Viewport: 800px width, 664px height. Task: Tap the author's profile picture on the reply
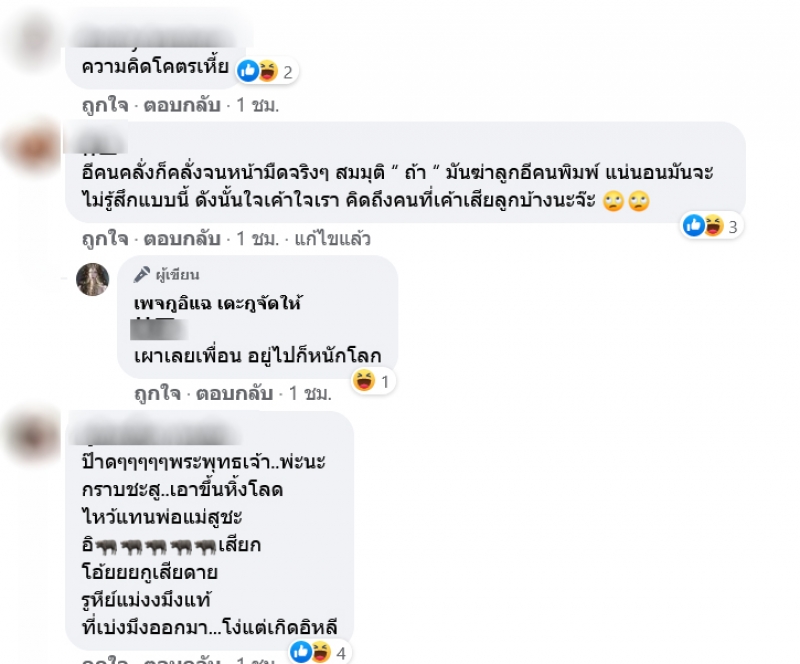93,279
